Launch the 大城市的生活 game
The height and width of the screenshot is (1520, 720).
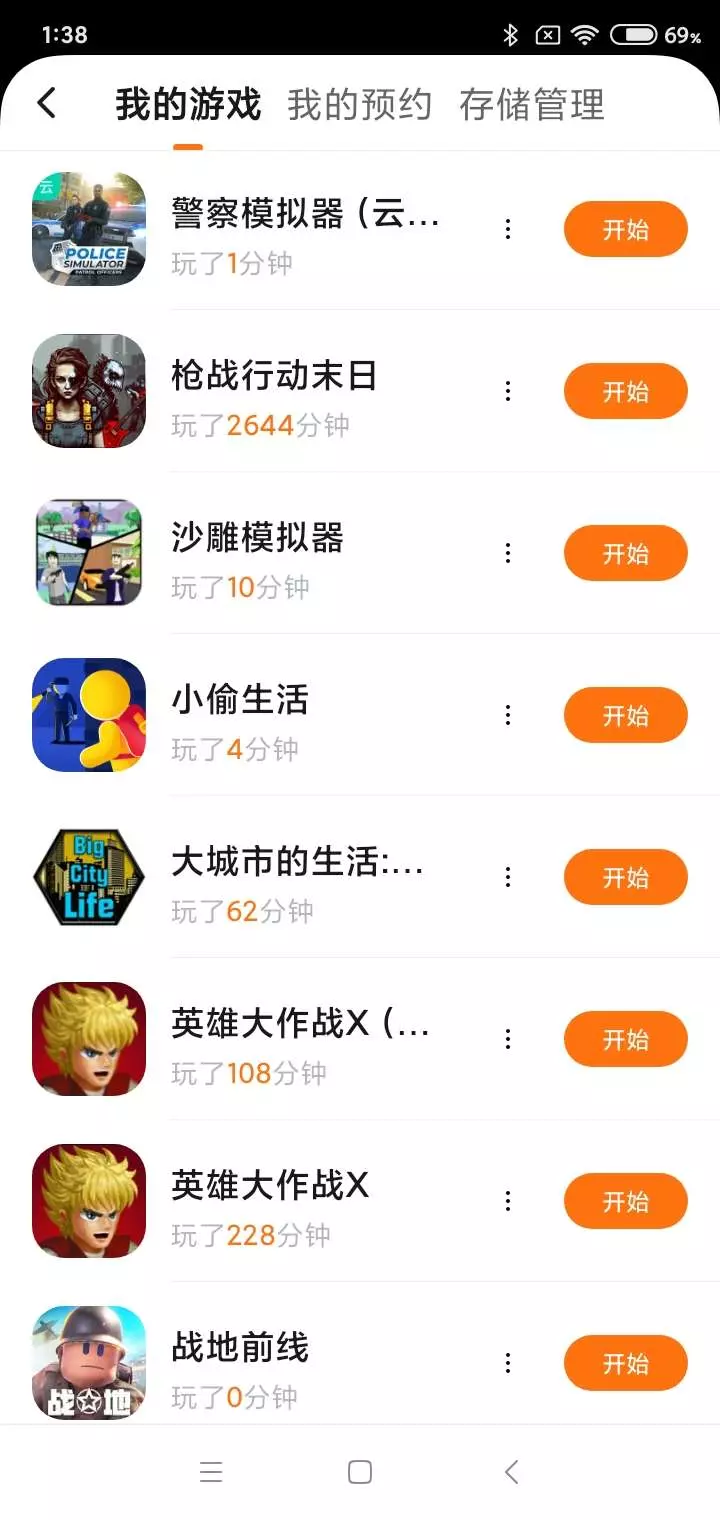point(625,878)
